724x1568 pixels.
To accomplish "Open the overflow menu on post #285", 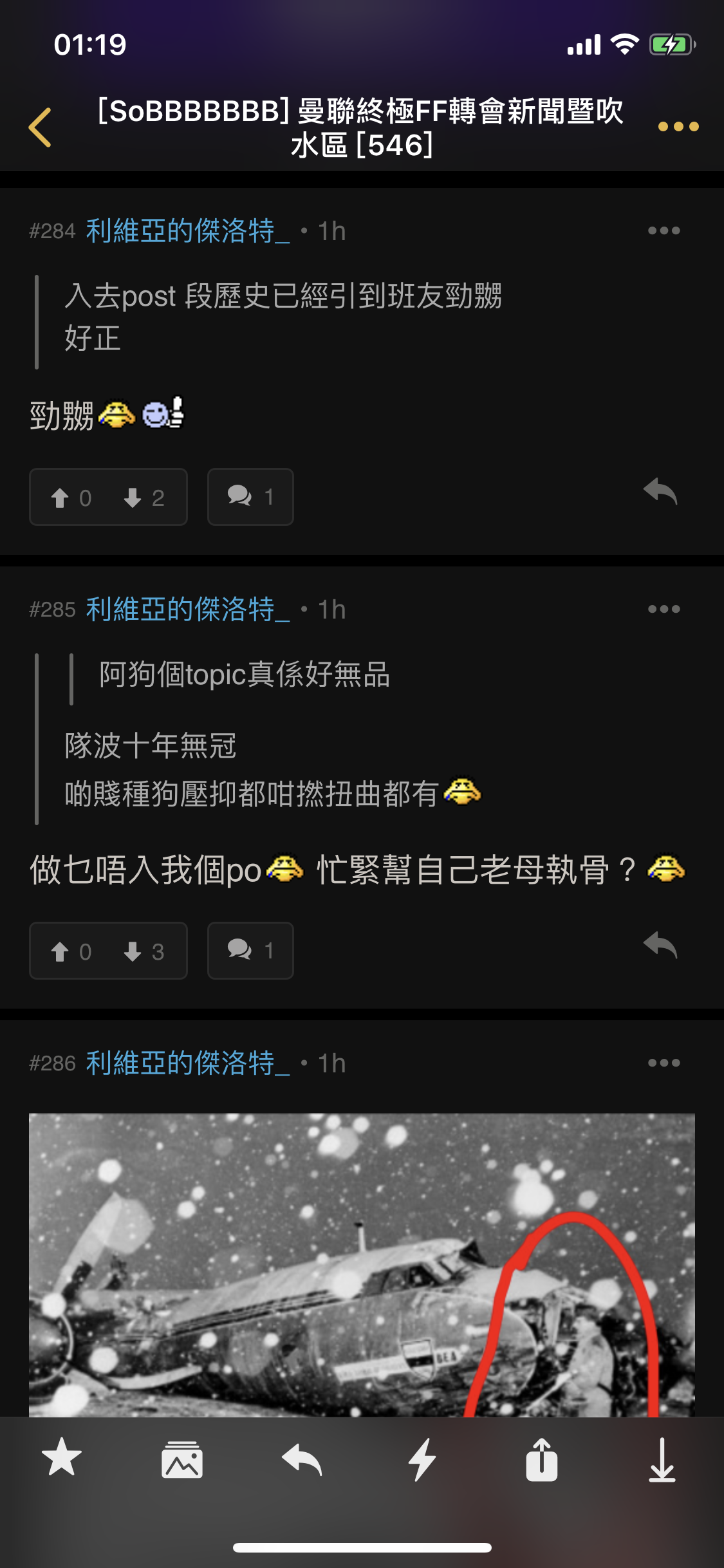I will [x=664, y=609].
